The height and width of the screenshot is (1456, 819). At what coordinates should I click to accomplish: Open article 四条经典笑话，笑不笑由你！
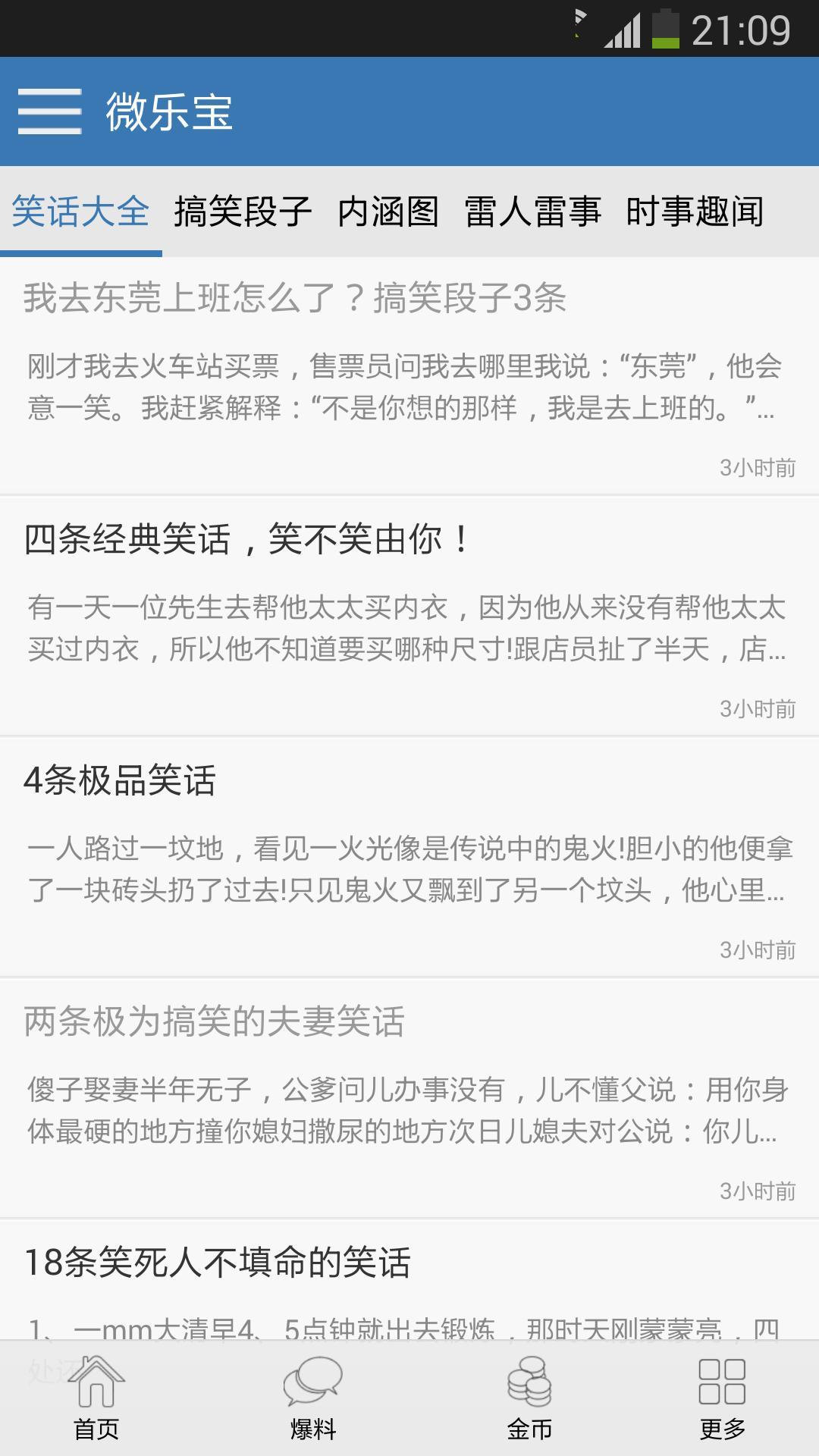point(409,616)
